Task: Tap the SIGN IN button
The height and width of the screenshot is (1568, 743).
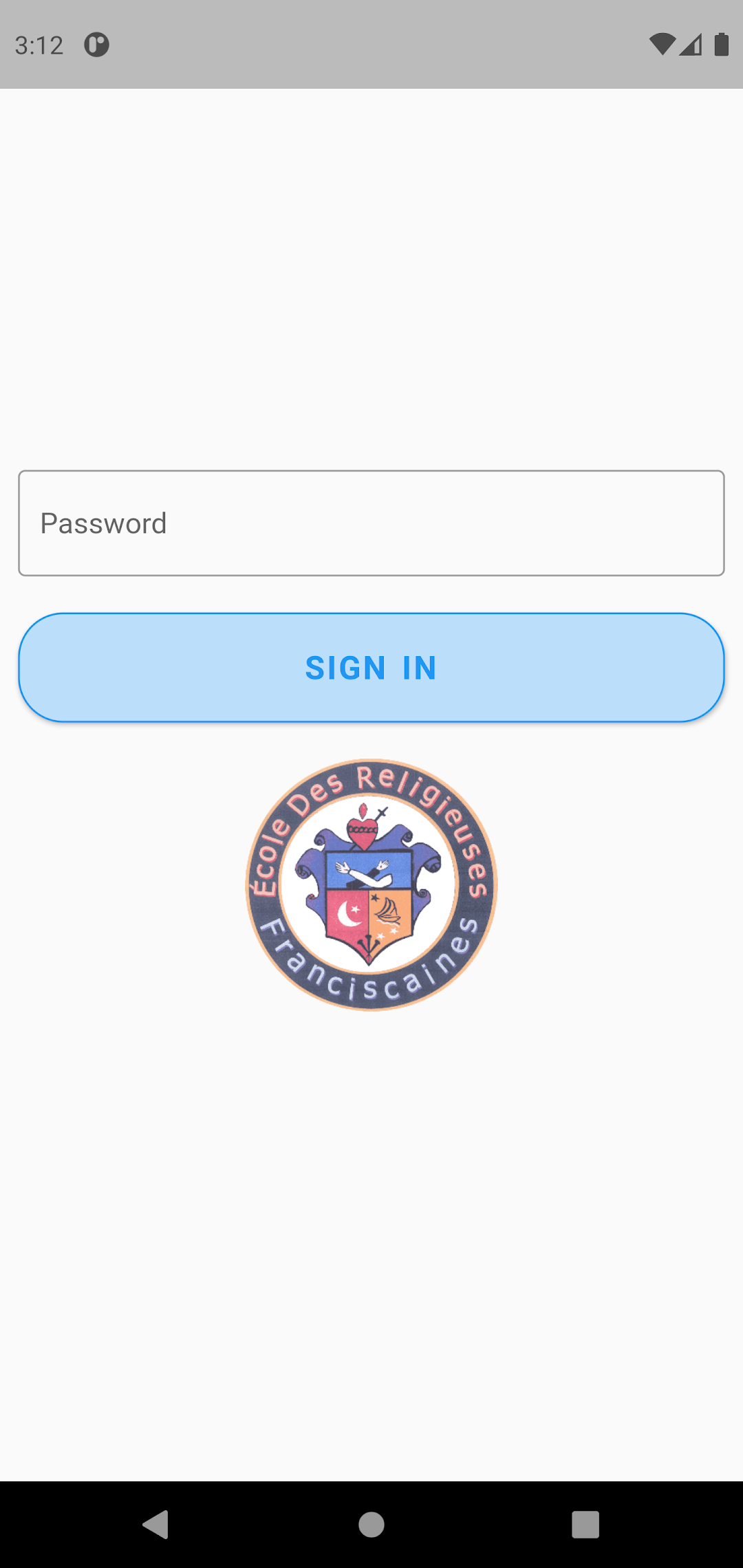Action: point(371,668)
